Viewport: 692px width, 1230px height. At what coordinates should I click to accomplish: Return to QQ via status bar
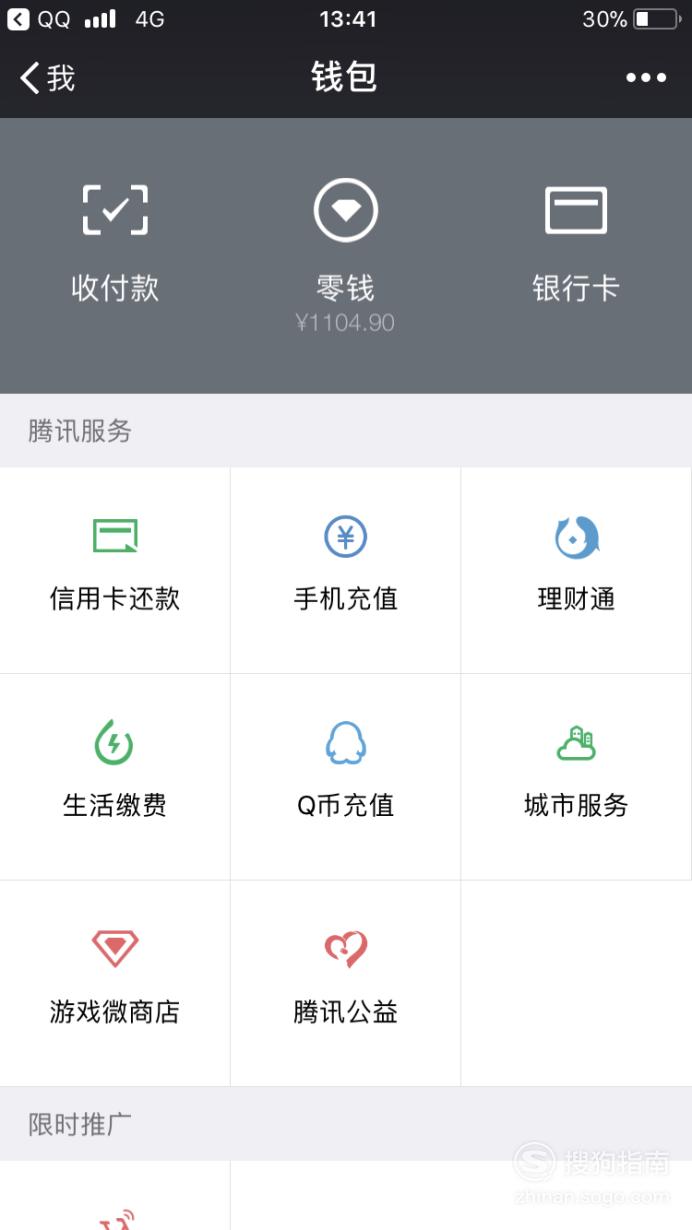coord(39,19)
